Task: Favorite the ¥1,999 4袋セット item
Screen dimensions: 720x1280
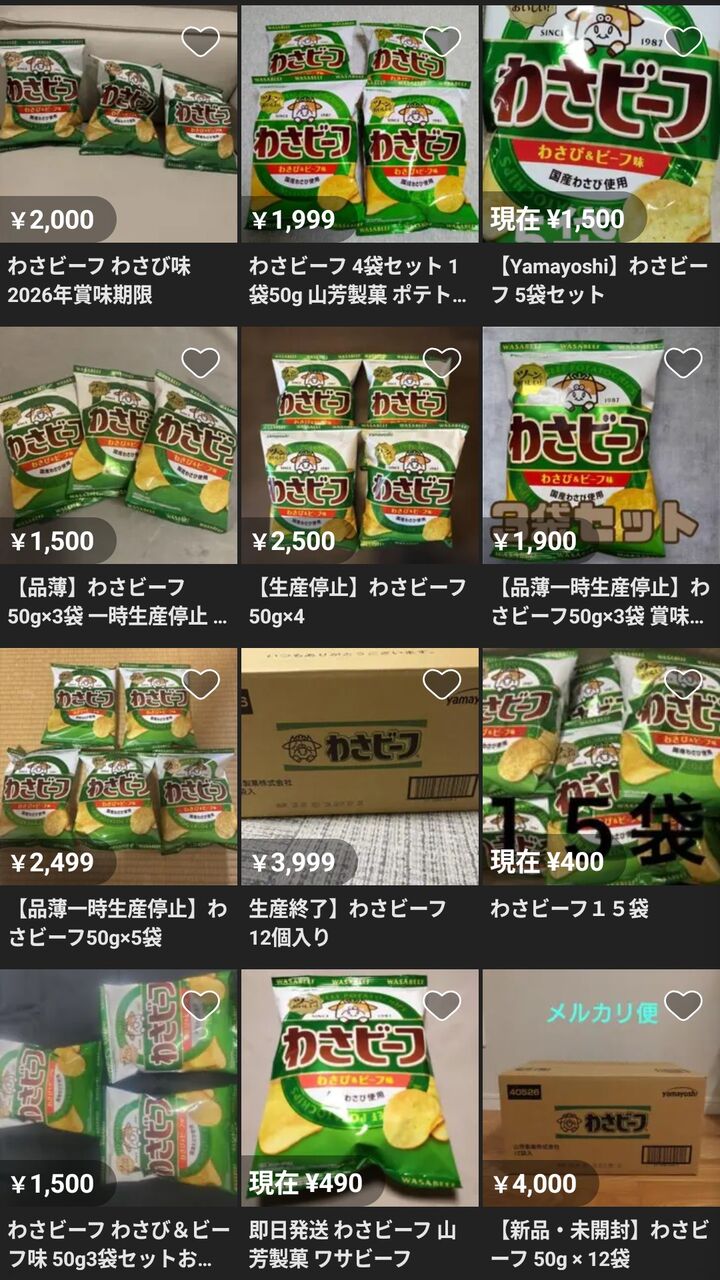Action: point(442,41)
